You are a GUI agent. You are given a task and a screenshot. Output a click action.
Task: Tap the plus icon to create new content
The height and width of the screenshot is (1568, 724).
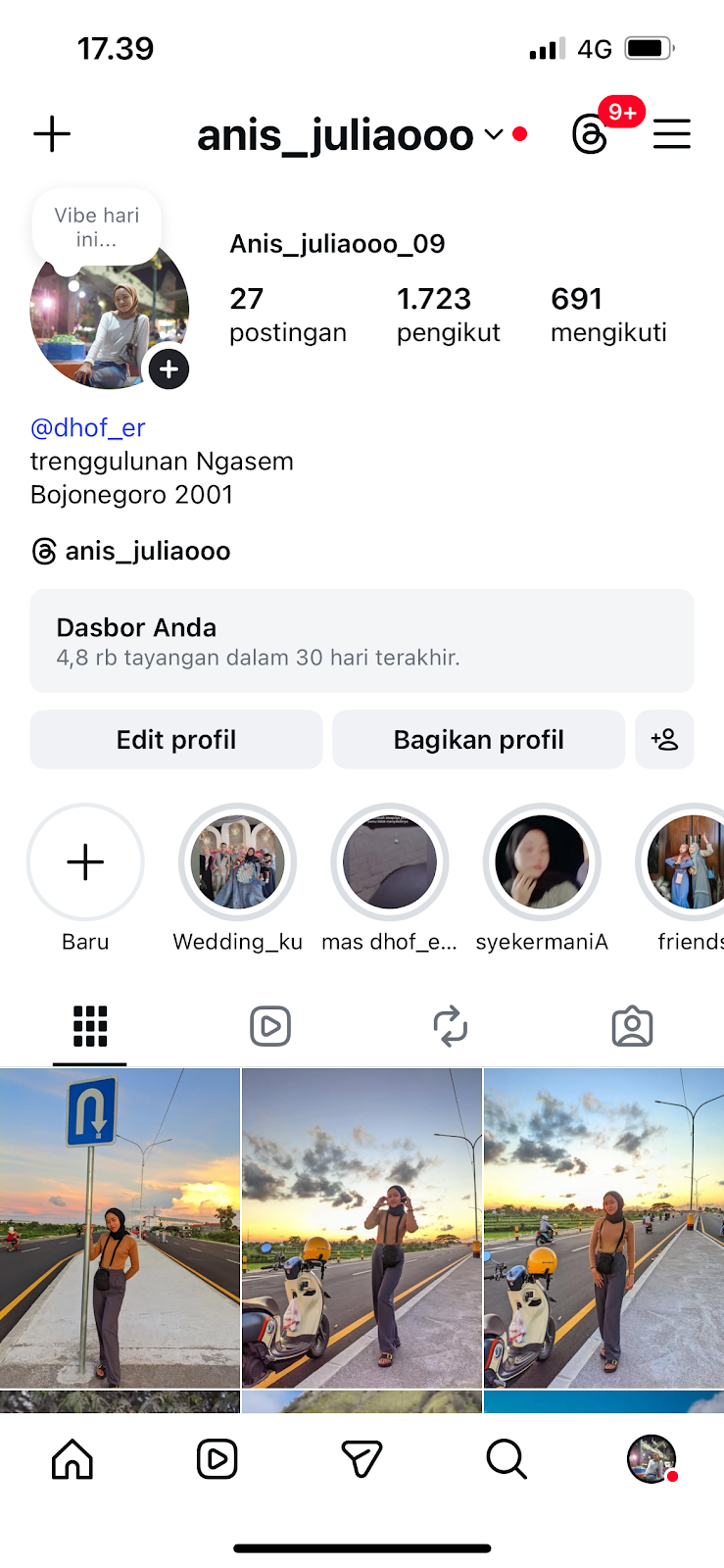[52, 134]
